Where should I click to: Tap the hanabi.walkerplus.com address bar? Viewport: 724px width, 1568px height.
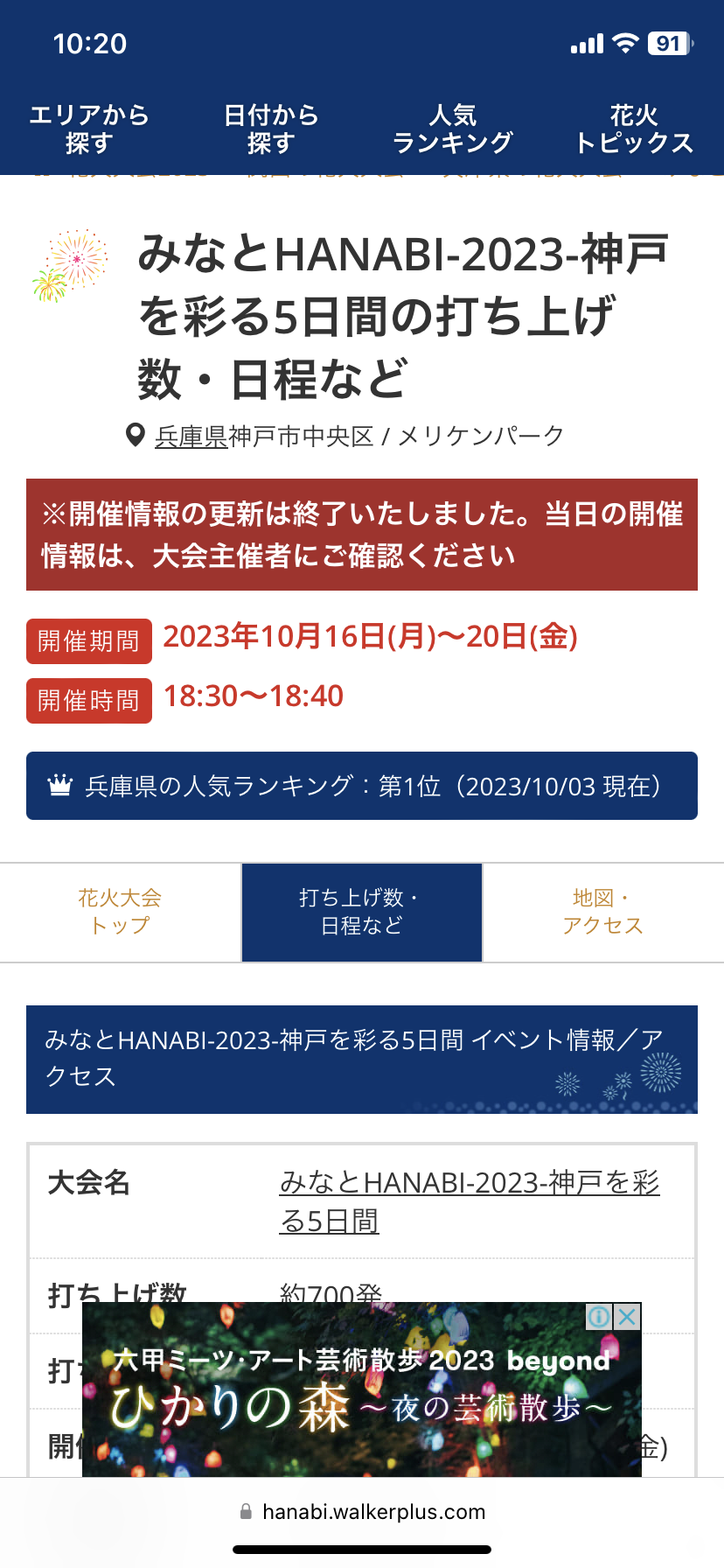click(x=362, y=1512)
